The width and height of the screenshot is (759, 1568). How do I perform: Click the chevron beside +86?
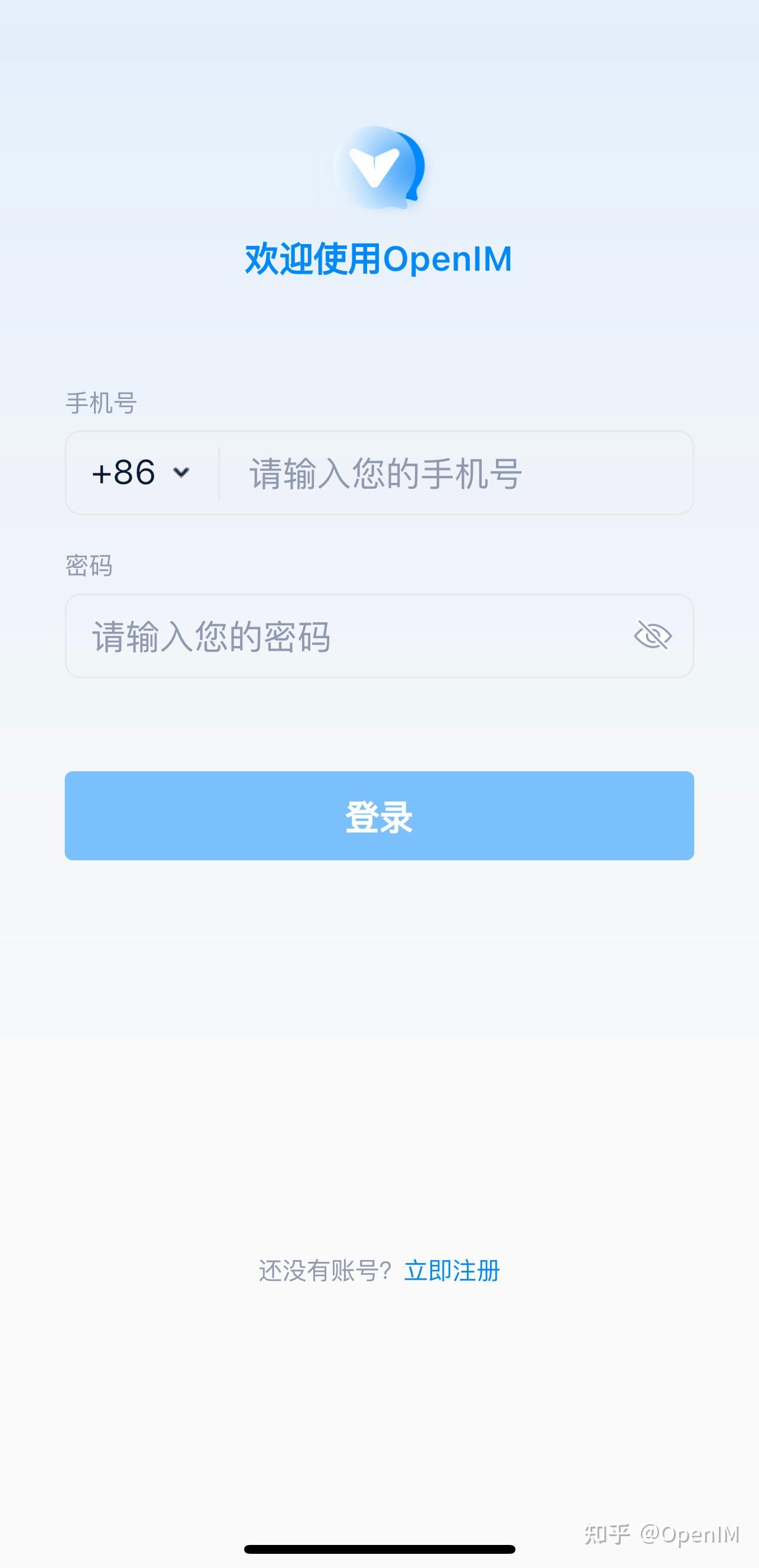[181, 472]
